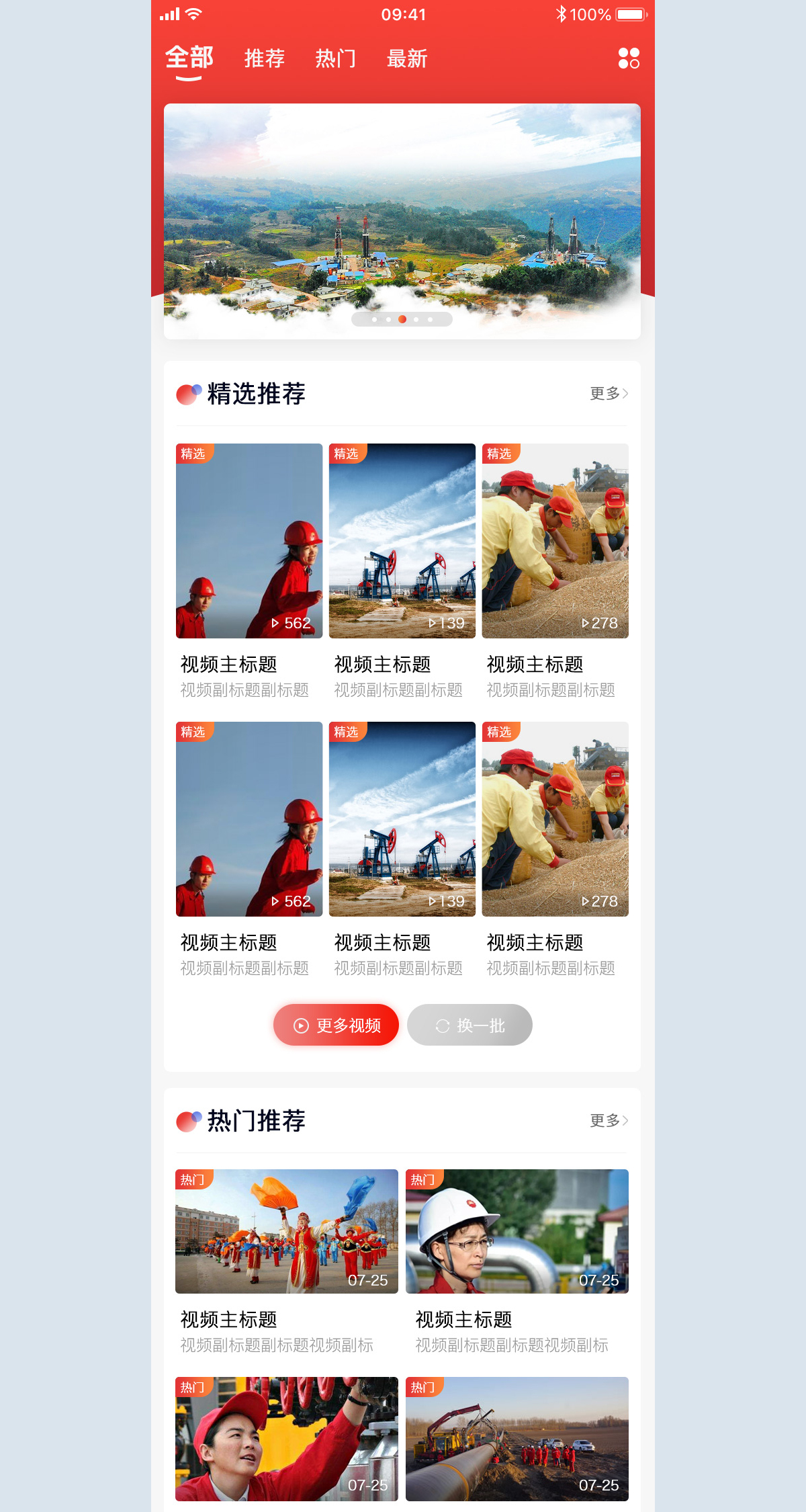Open the hot video with red-cap woman
The width and height of the screenshot is (806, 1512).
(x=287, y=1439)
